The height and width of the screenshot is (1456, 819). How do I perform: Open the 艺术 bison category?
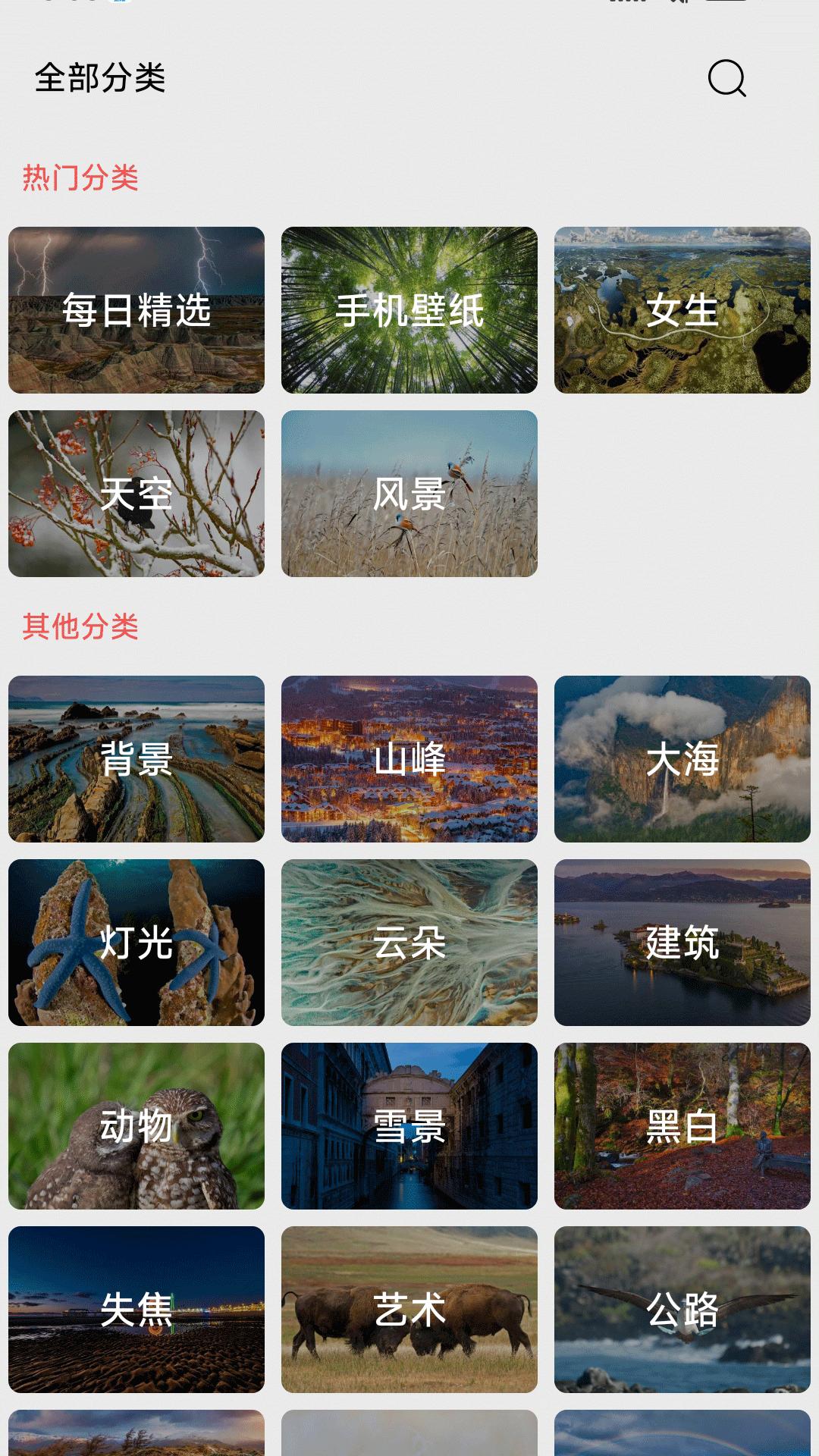coord(410,1308)
